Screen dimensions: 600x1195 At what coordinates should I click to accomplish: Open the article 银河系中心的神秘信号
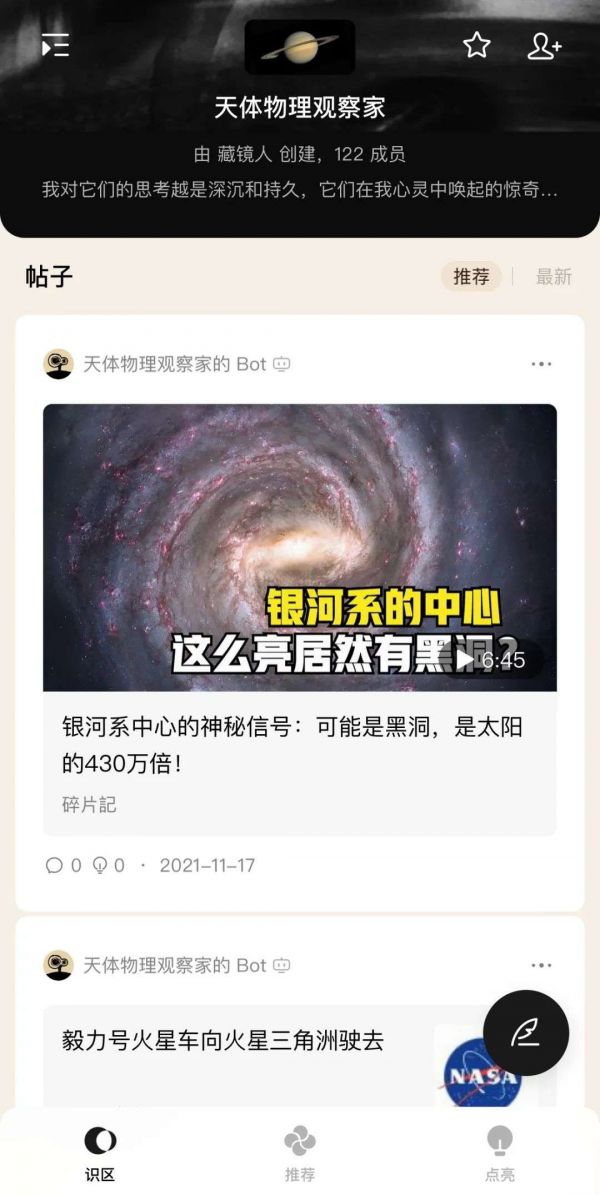pos(300,745)
